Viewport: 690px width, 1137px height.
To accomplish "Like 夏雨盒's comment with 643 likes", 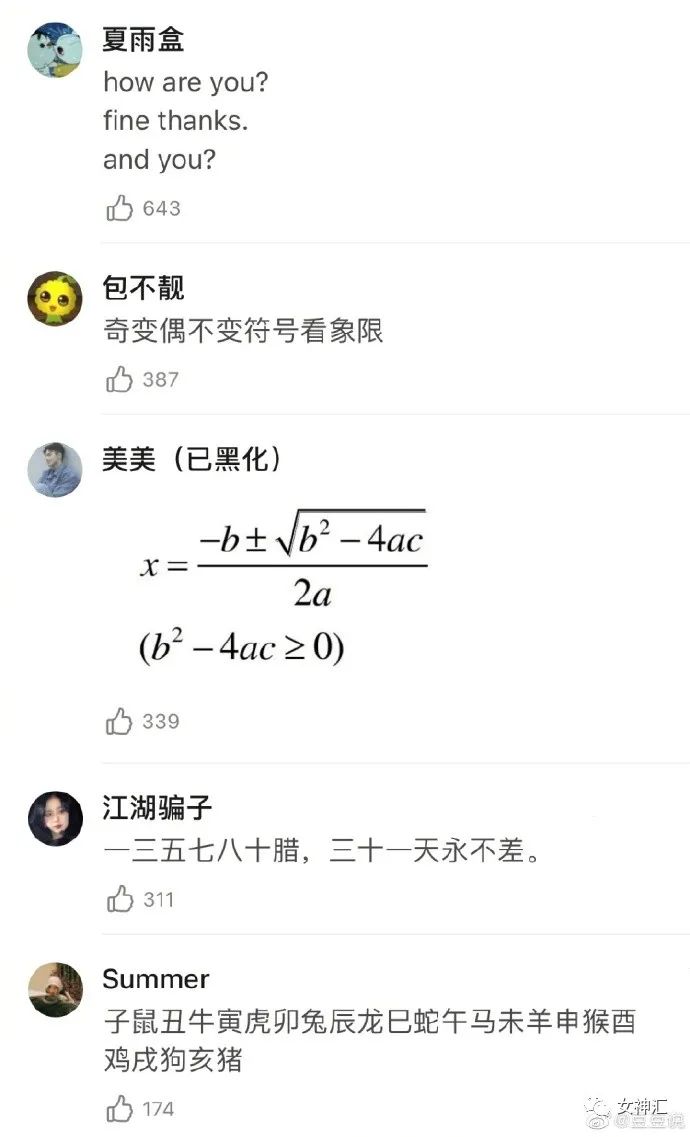I will (120, 208).
